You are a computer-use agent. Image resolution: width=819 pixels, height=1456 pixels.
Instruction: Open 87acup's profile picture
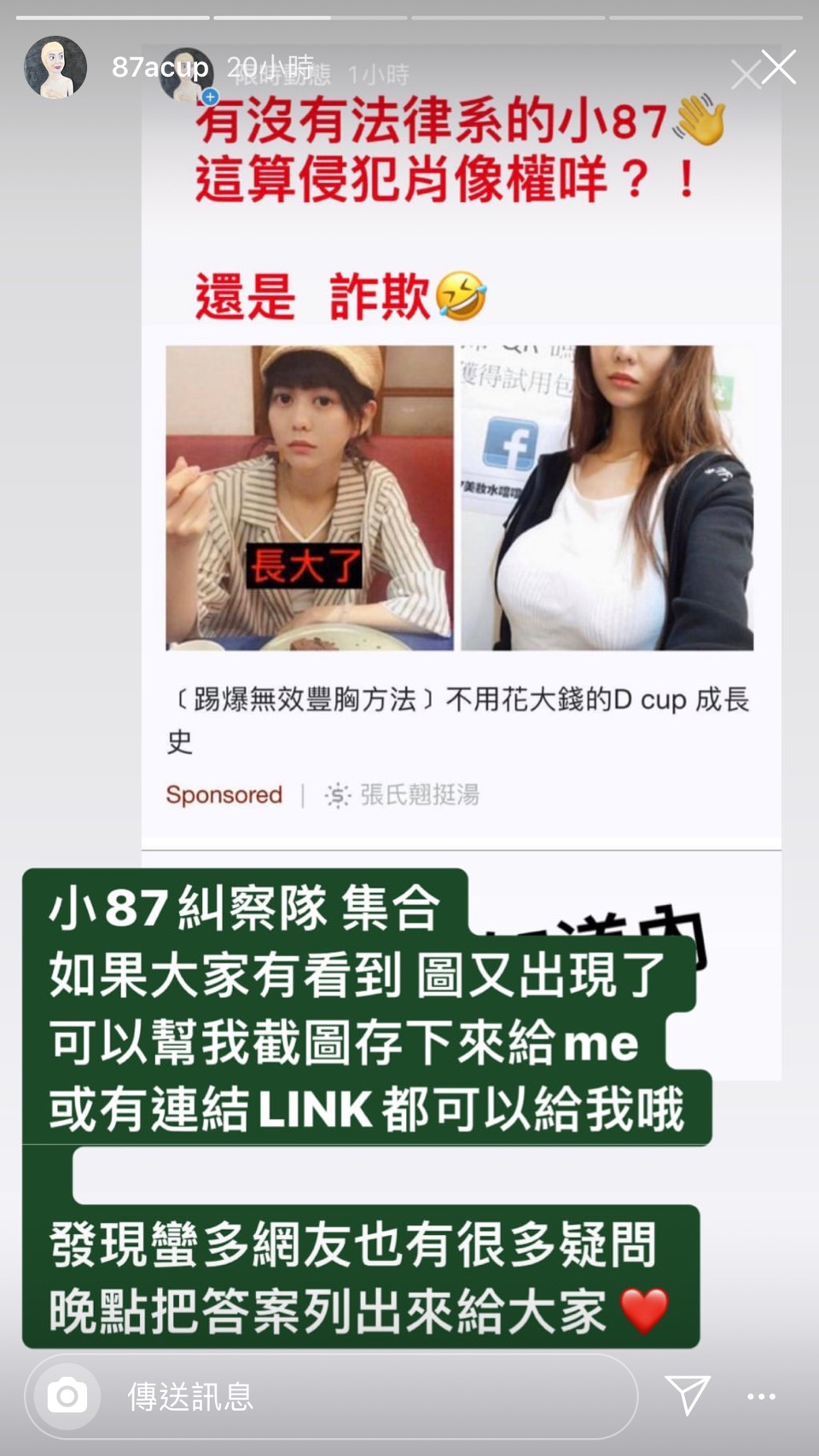coord(55,67)
